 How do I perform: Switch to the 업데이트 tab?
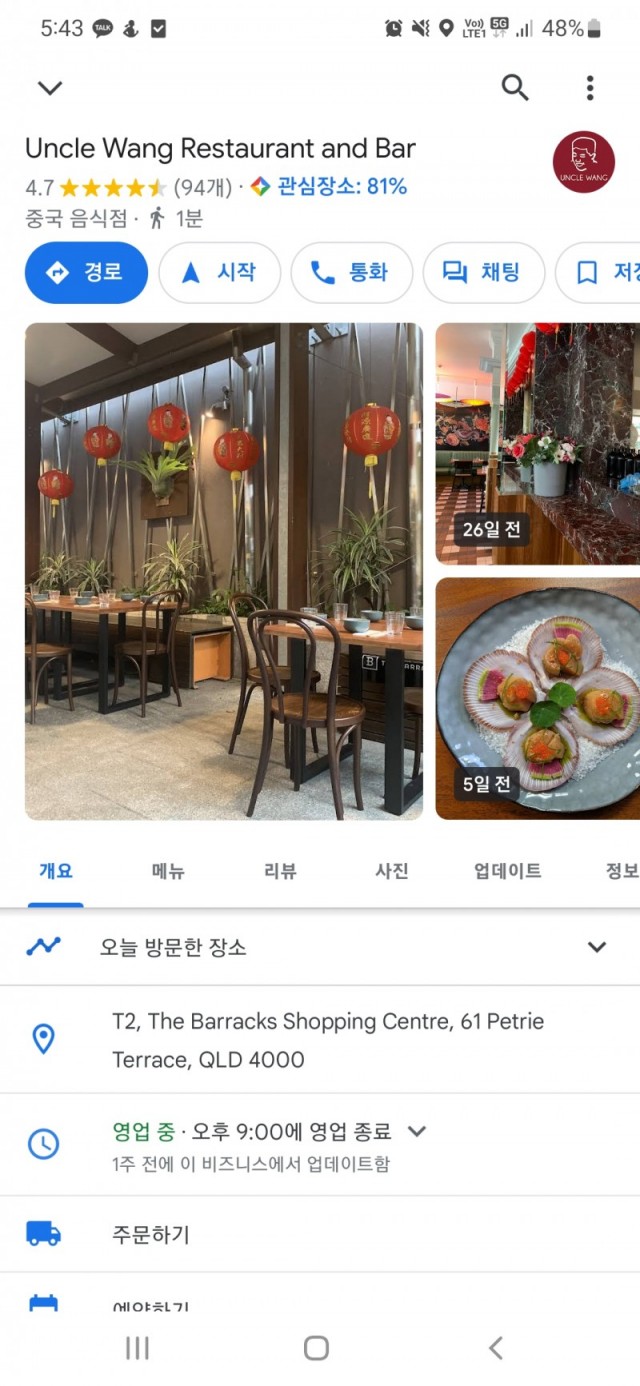pos(507,871)
